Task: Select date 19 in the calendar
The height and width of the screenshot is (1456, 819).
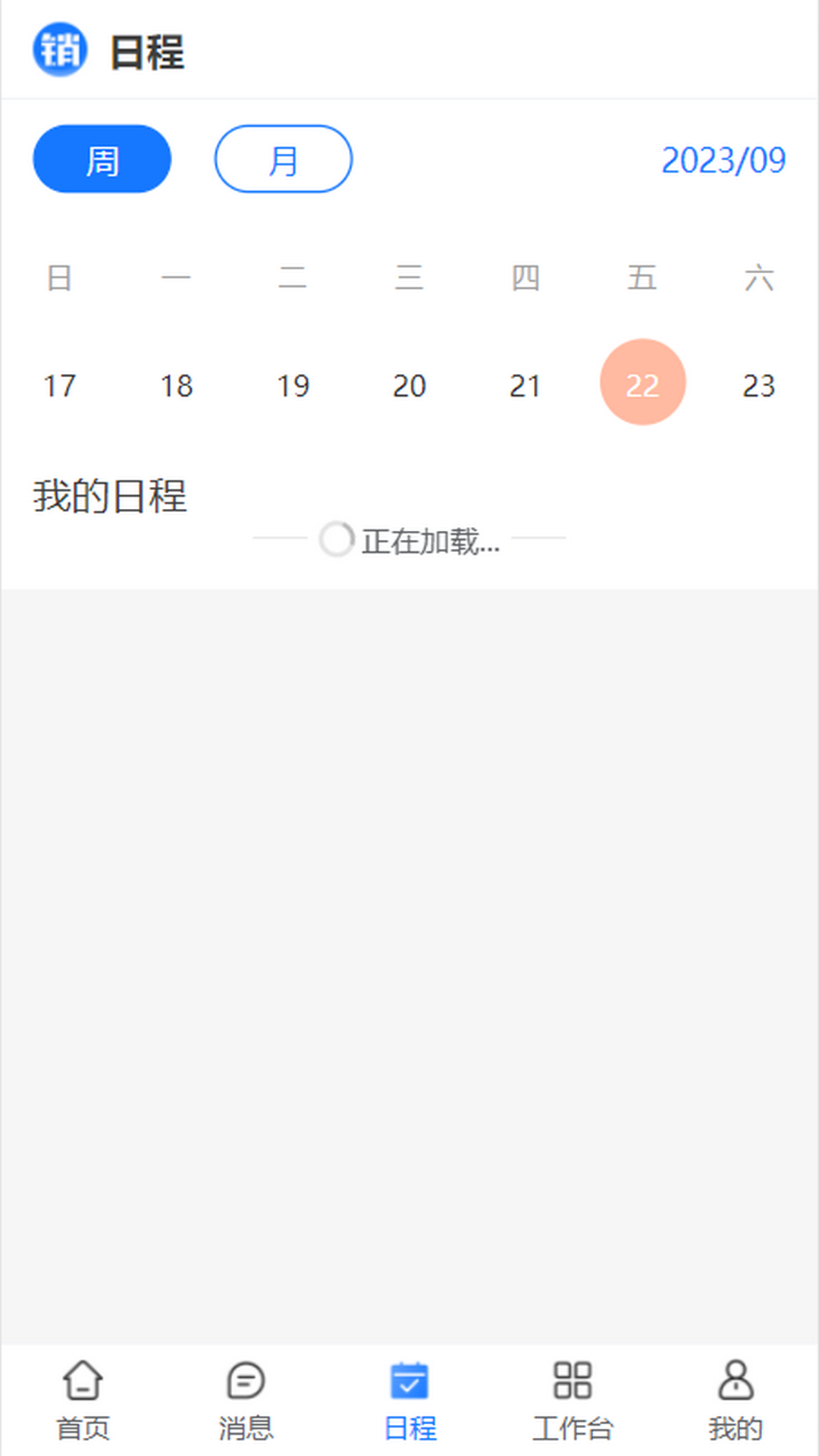Action: point(293,385)
